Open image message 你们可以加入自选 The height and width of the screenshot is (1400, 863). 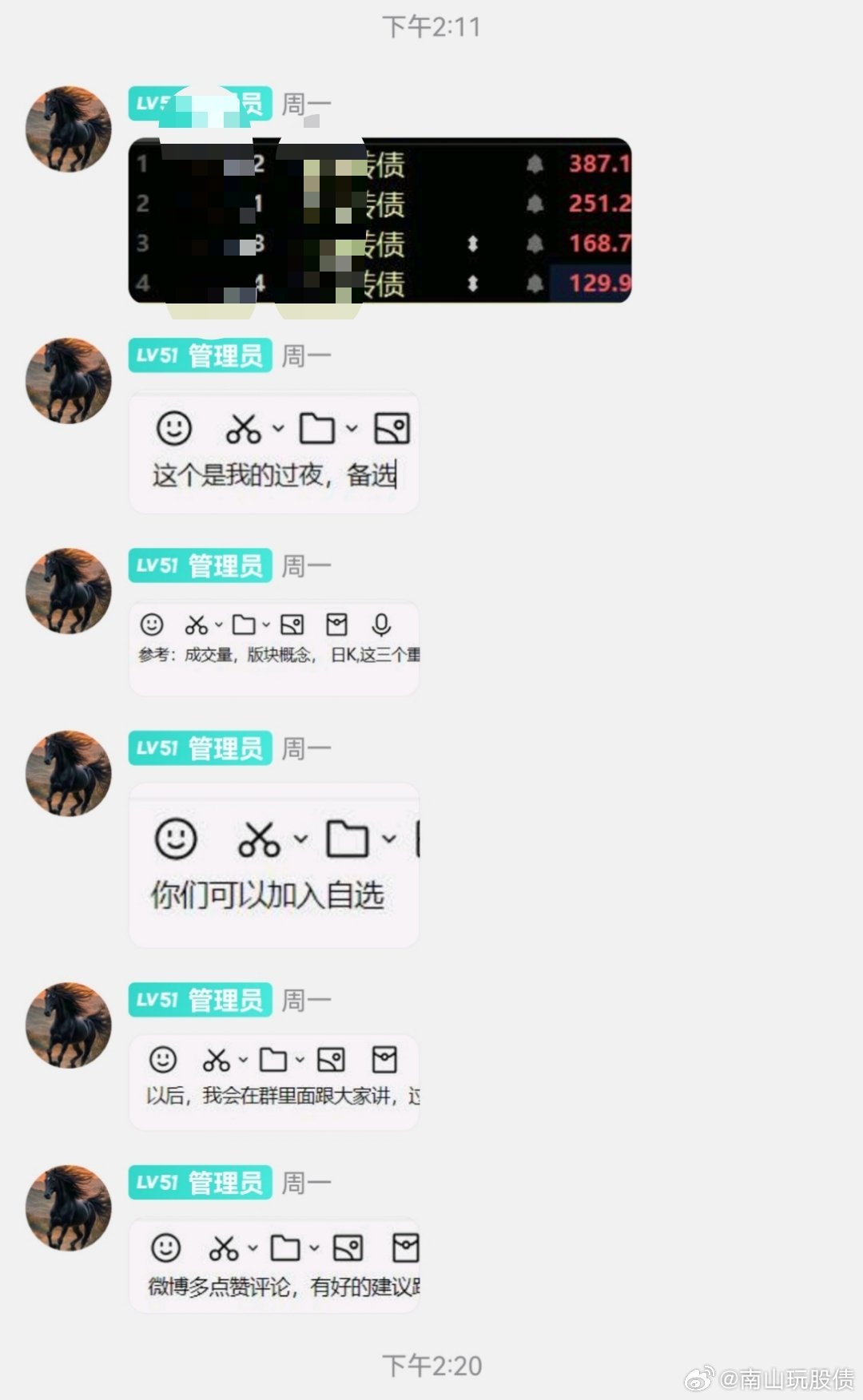pos(274,866)
